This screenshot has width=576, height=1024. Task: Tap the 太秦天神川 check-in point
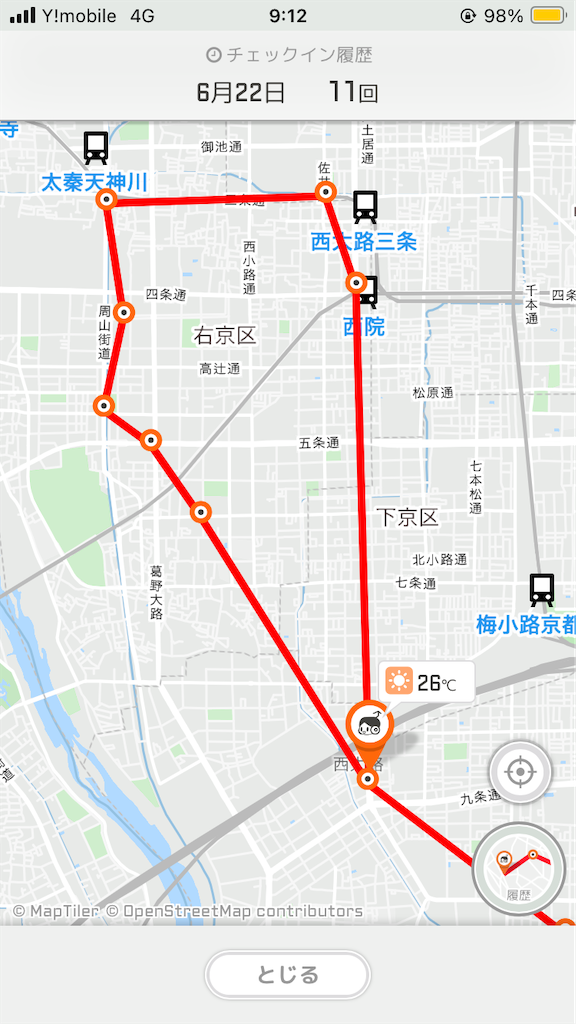pyautogui.click(x=106, y=199)
